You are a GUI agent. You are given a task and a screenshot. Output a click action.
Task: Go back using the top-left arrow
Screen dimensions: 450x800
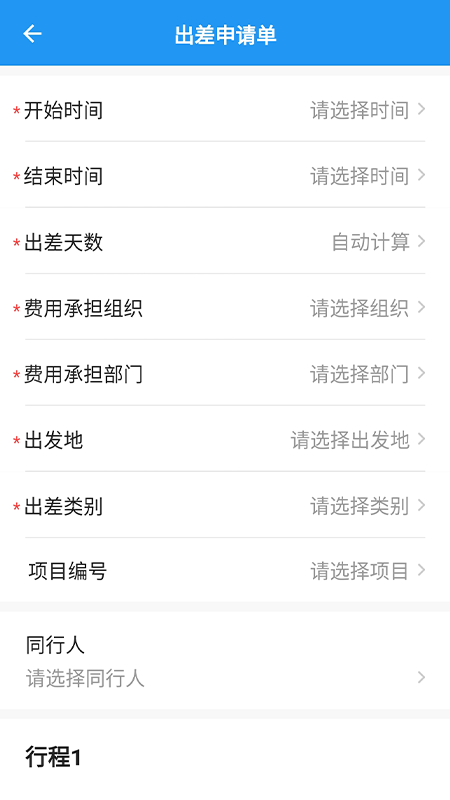click(x=33, y=34)
